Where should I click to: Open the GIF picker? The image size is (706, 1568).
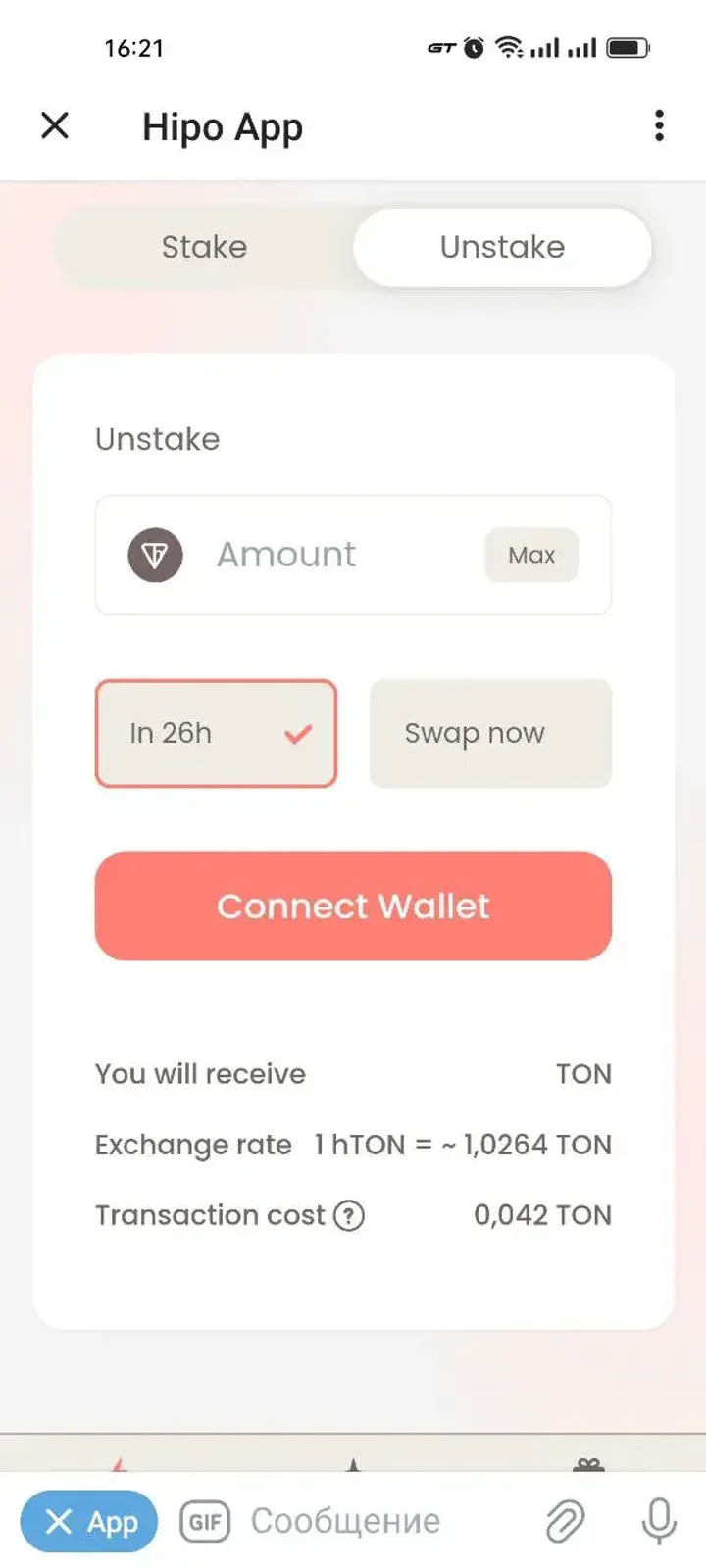(205, 1521)
